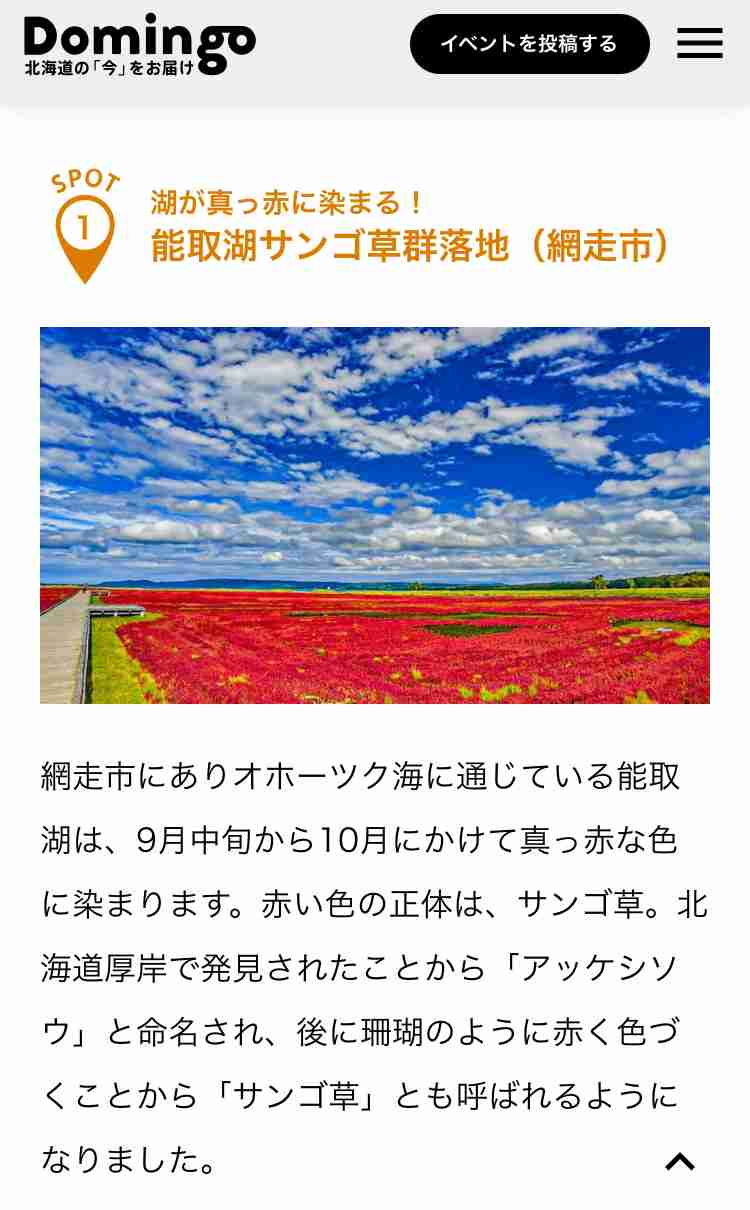The width and height of the screenshot is (750, 1210).
Task: Open the site navigation via the hamburger icon
Action: (699, 44)
